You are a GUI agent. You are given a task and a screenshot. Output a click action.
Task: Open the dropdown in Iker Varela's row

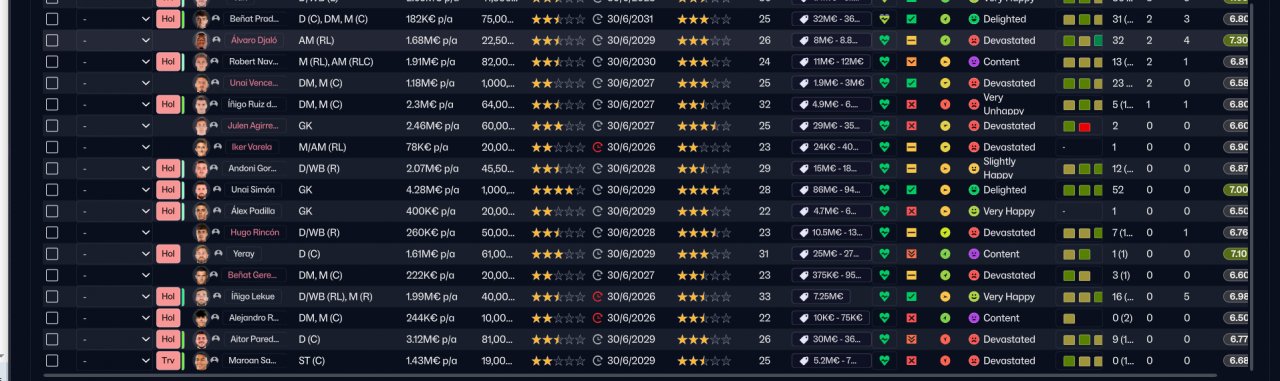114,147
